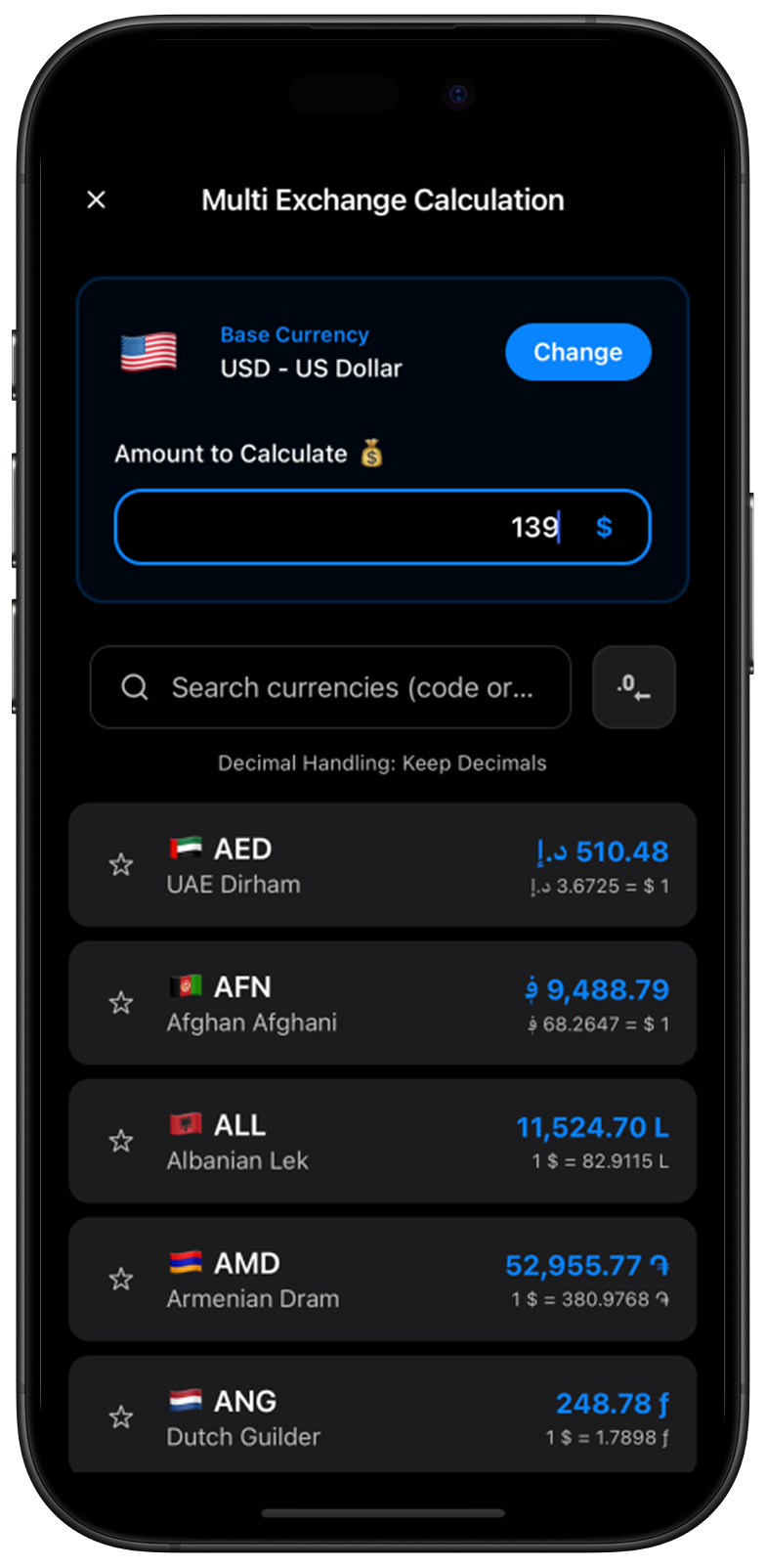
Task: Close the Multi Exchange Calculation screen
Action: pyautogui.click(x=96, y=199)
